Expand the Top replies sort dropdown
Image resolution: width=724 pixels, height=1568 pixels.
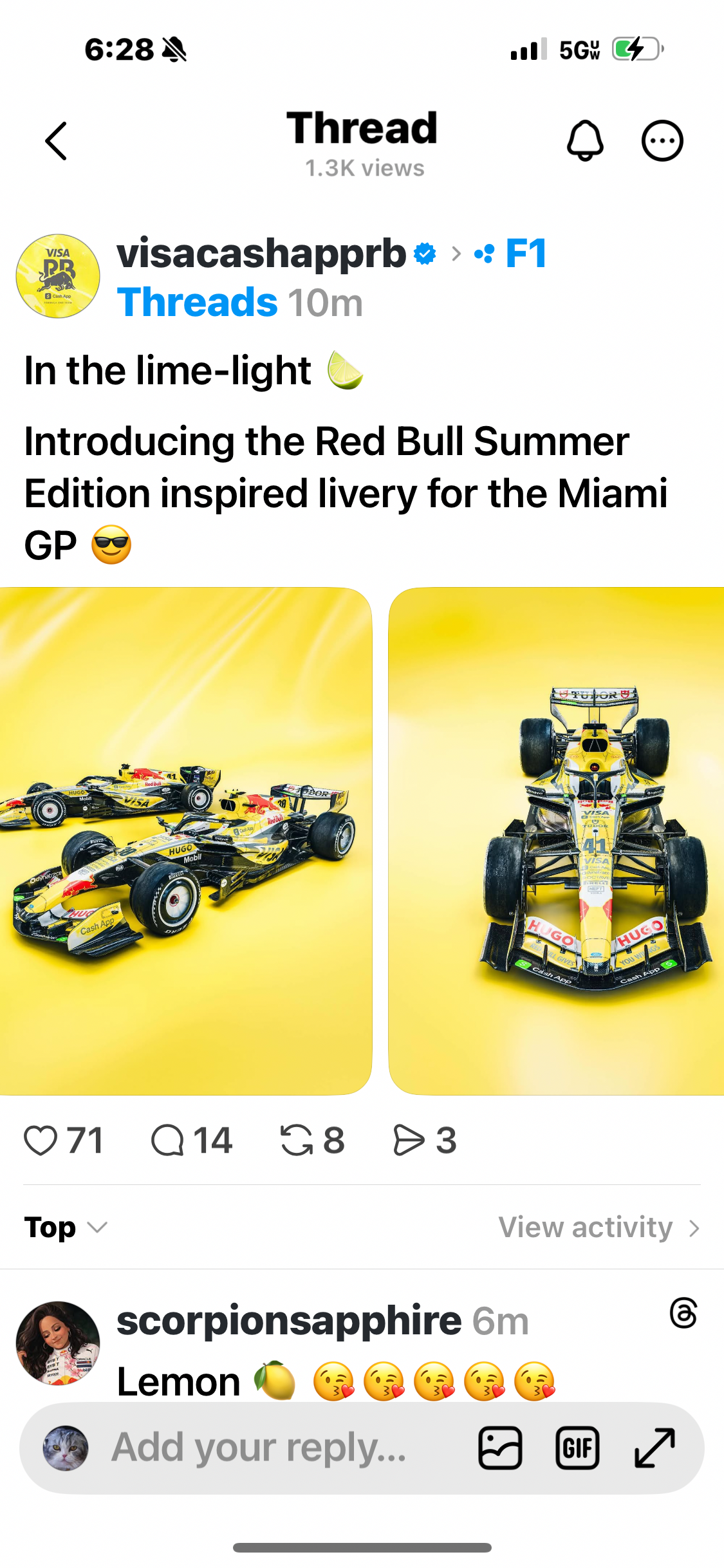point(66,1227)
